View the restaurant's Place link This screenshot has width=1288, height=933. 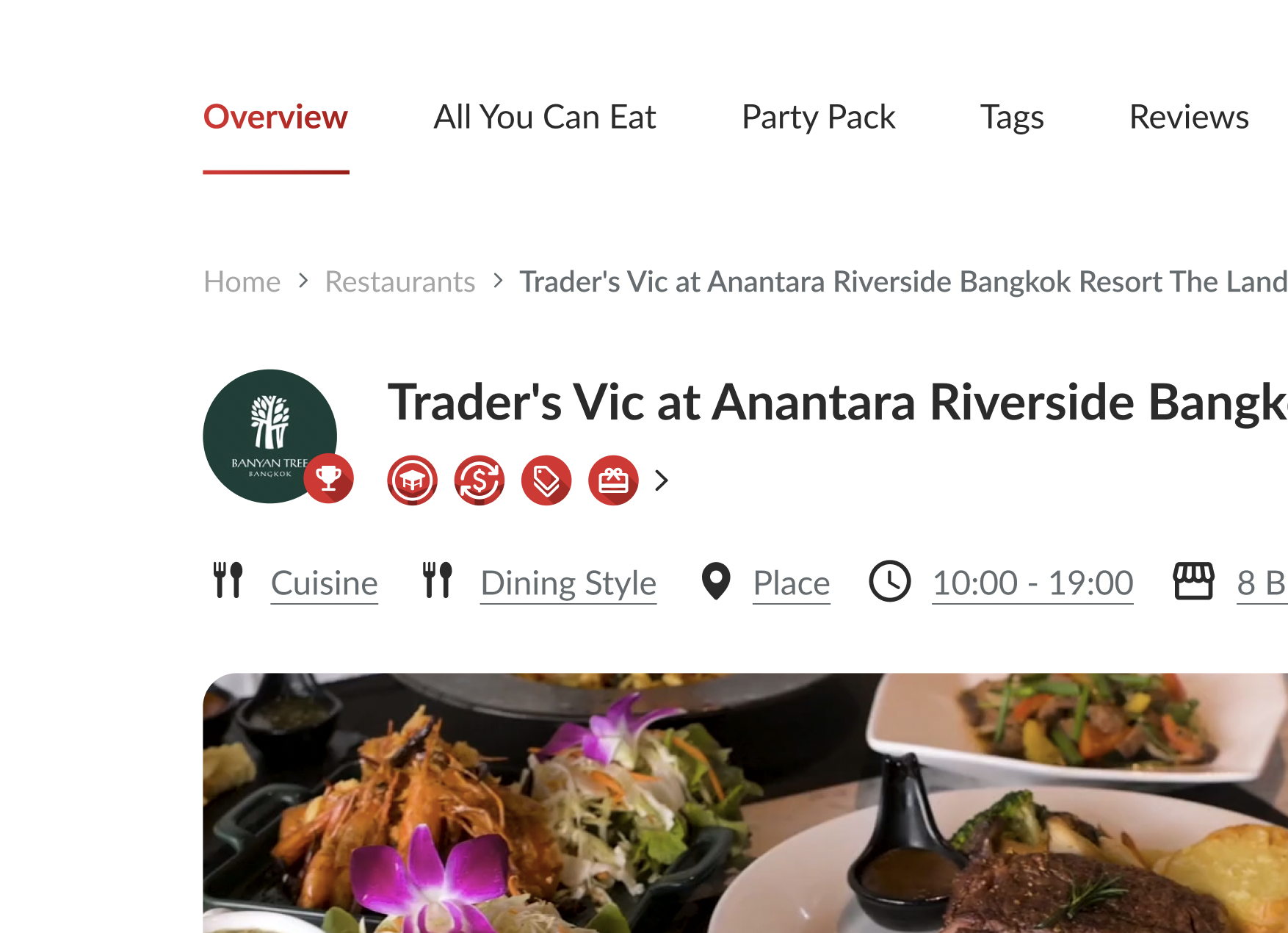[x=791, y=583]
